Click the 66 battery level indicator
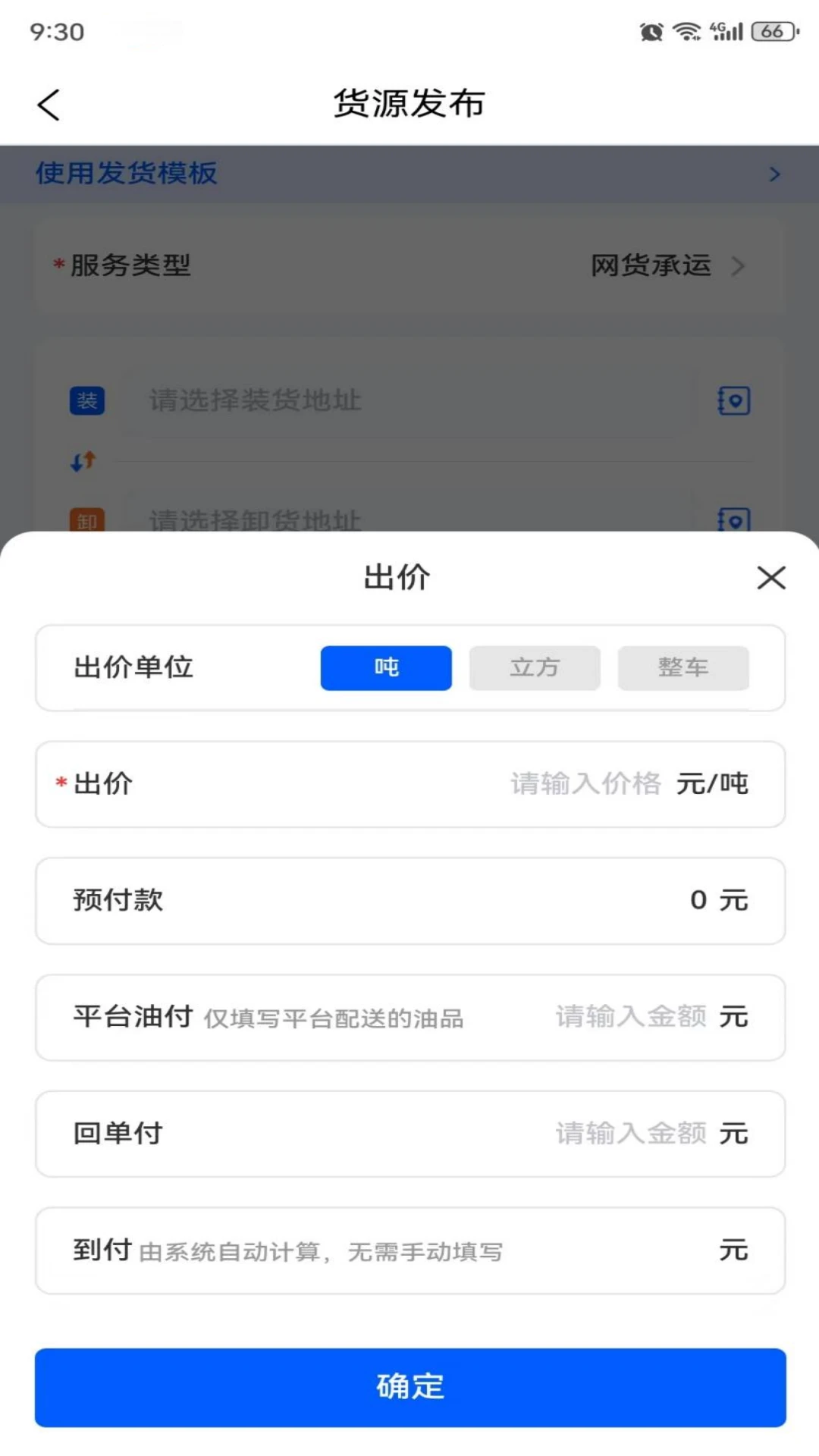 [x=771, y=32]
